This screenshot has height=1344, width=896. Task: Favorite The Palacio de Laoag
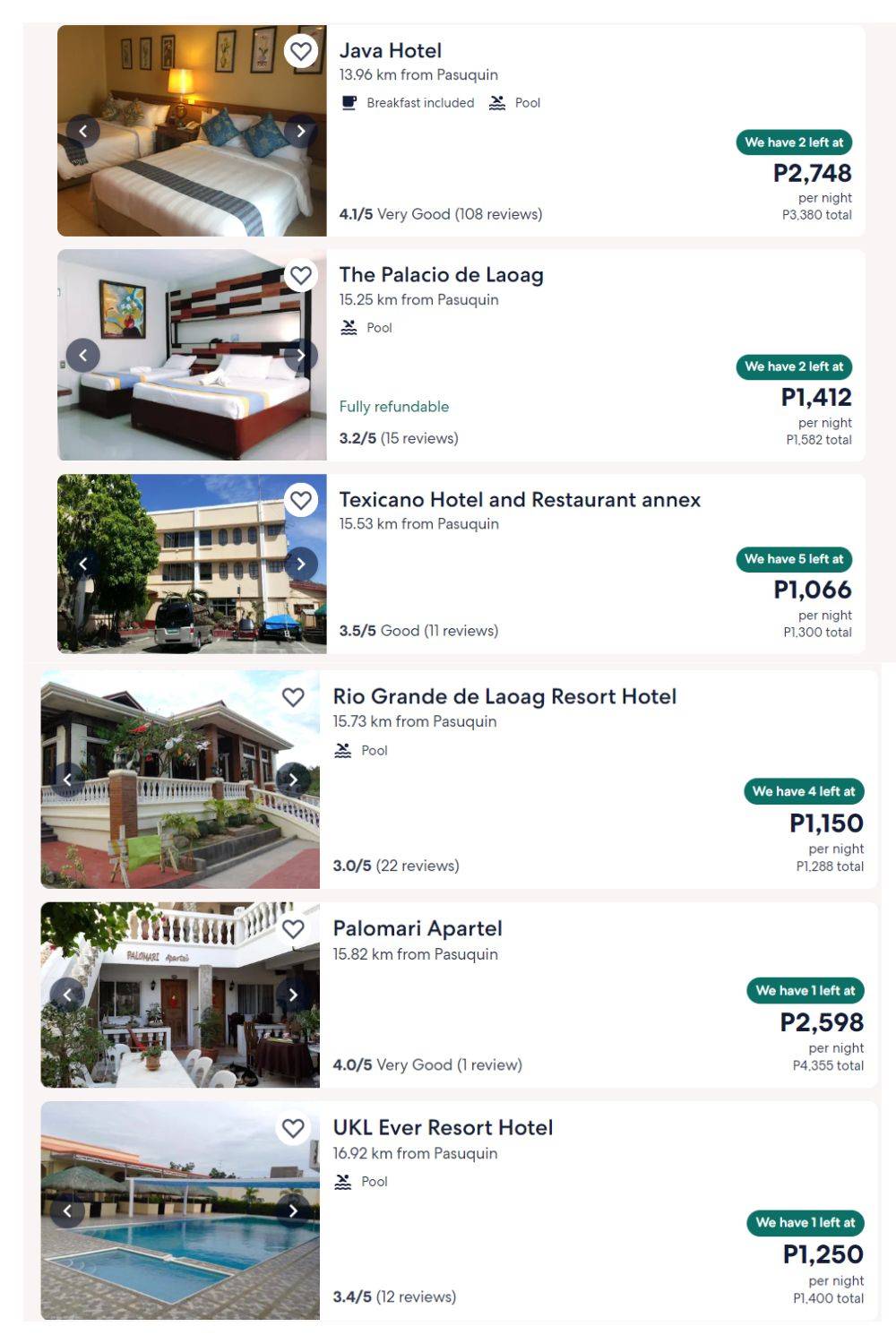point(301,275)
